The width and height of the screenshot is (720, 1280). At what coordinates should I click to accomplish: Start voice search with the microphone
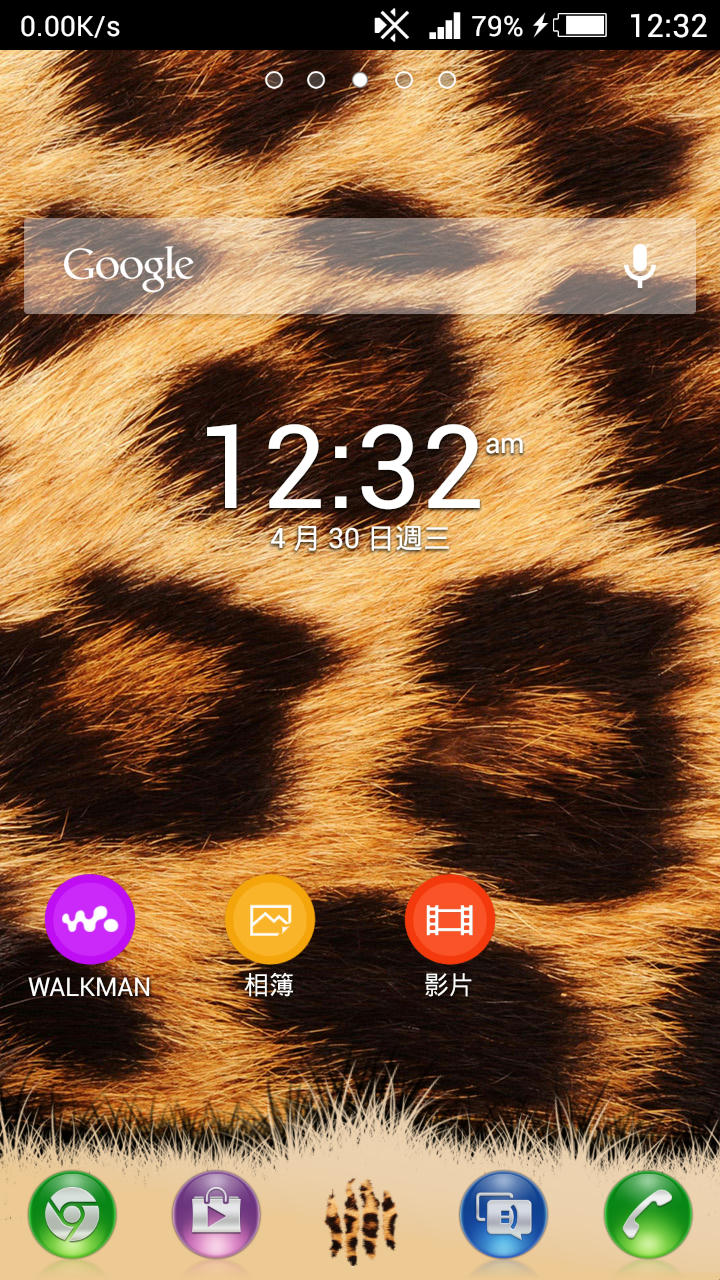(x=640, y=266)
